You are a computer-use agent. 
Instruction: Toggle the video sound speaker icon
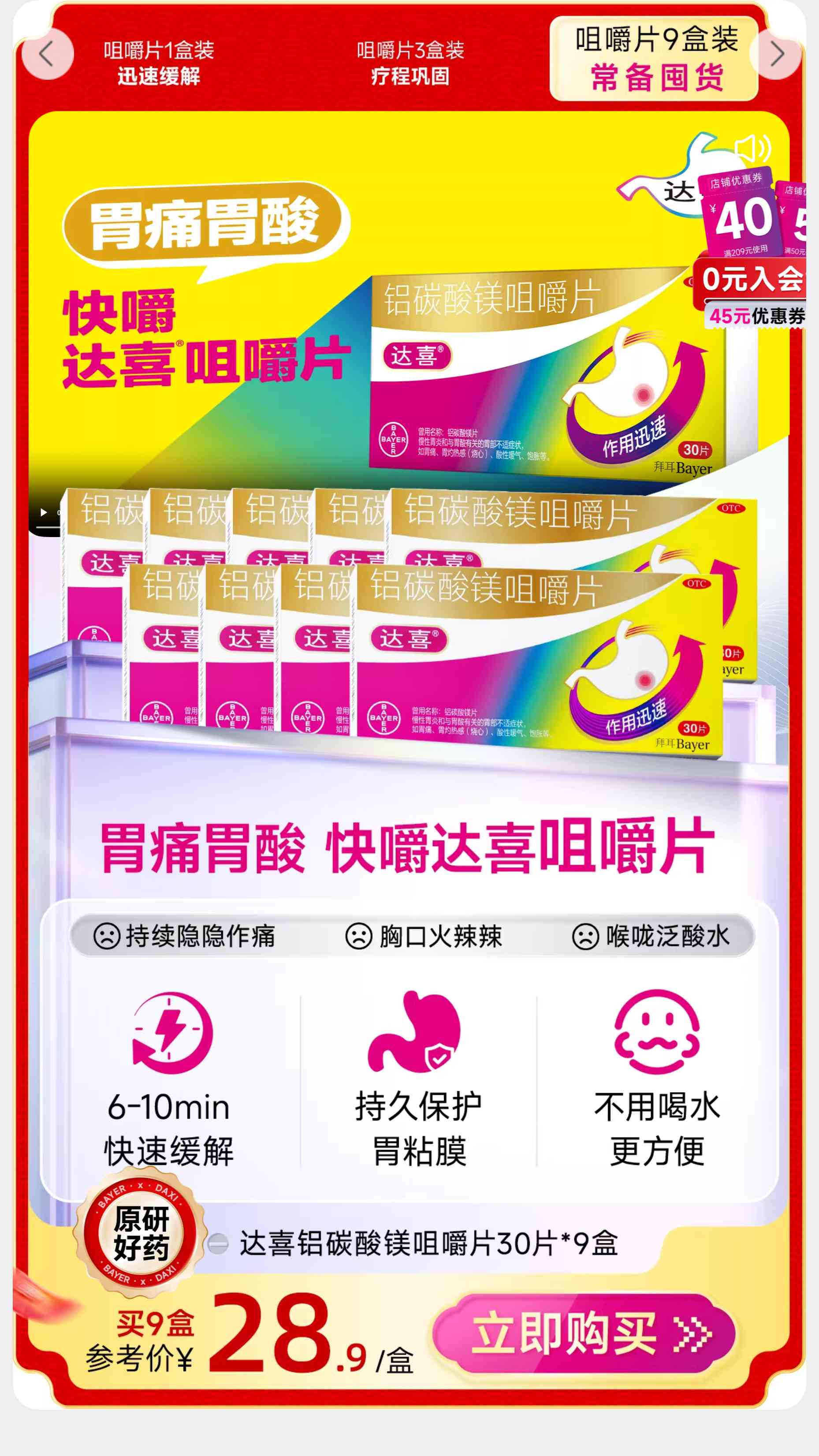[752, 149]
